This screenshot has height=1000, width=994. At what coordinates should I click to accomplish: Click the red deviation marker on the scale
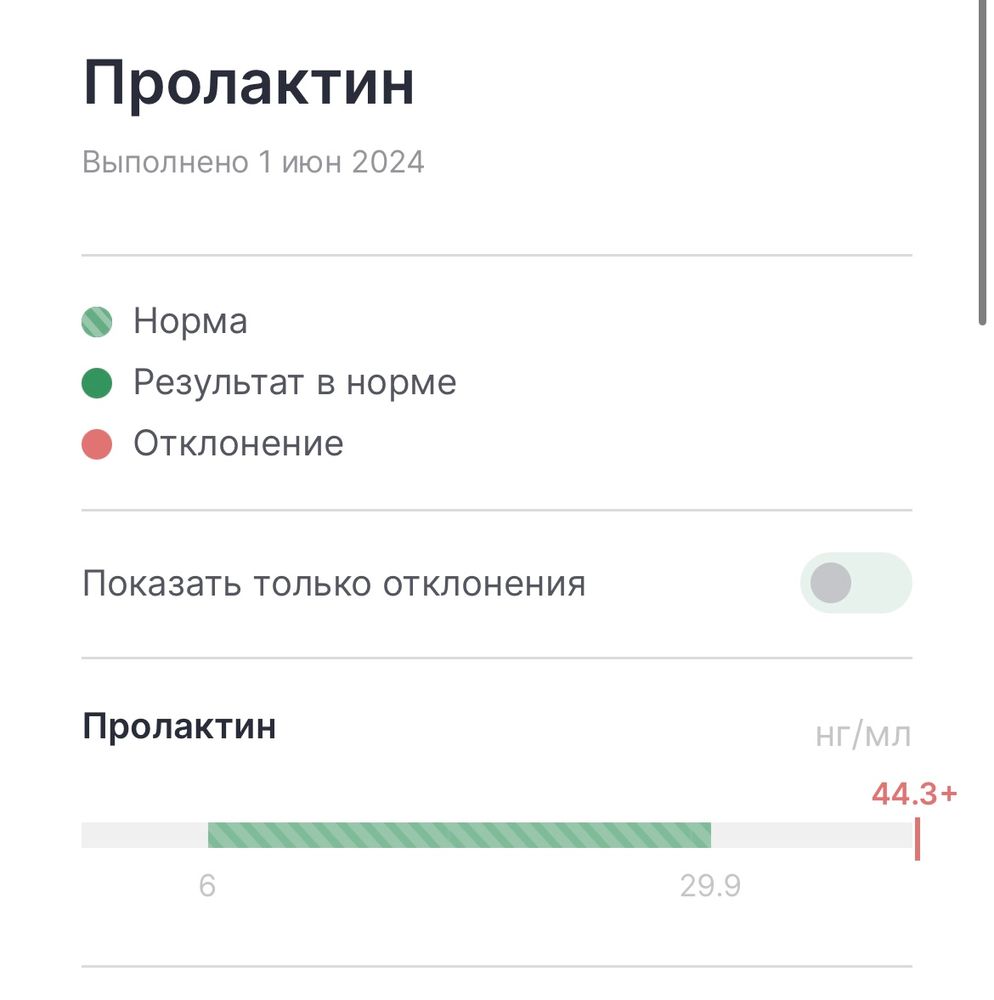918,836
